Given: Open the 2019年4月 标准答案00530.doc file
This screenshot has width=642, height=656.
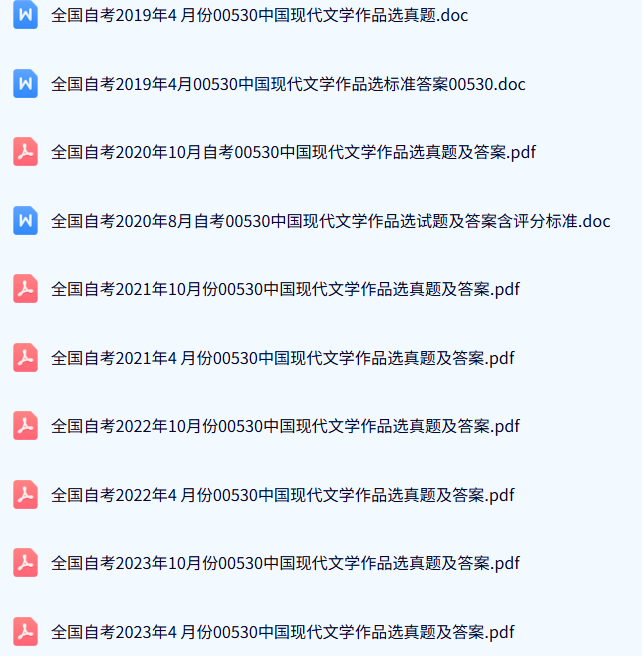Looking at the screenshot, I should point(288,84).
